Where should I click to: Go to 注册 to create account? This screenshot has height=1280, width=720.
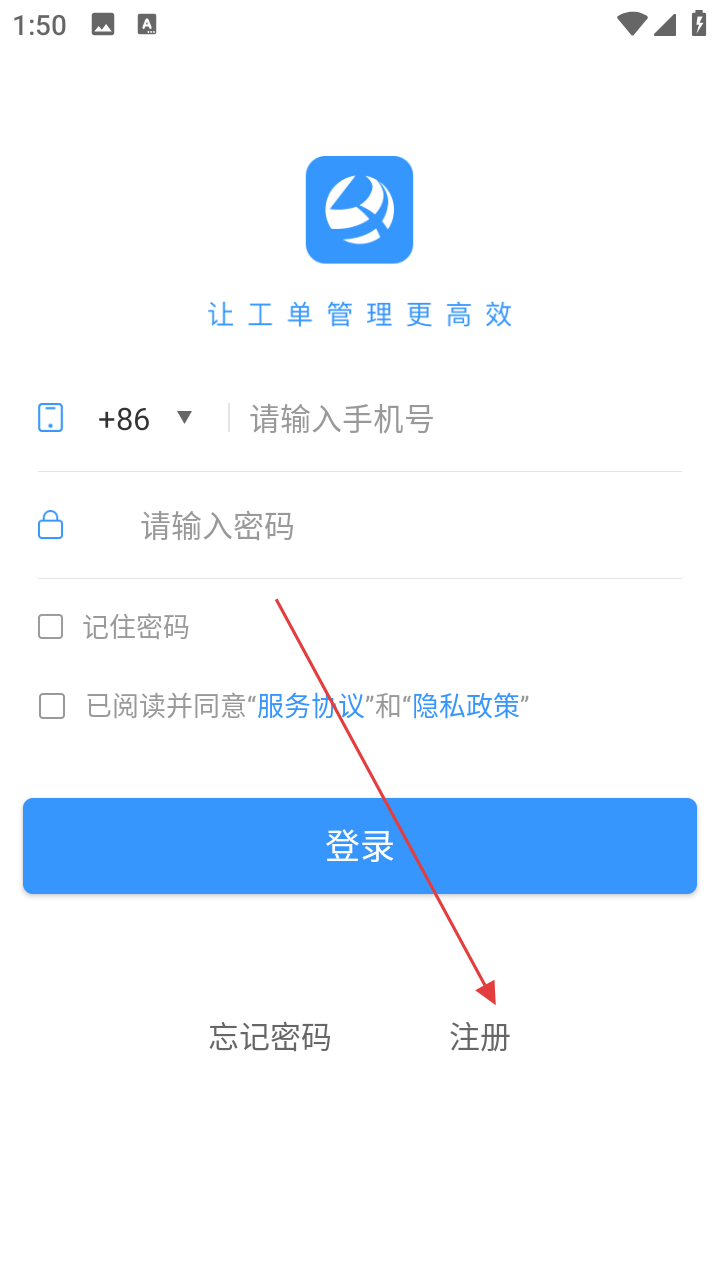pyautogui.click(x=480, y=1037)
